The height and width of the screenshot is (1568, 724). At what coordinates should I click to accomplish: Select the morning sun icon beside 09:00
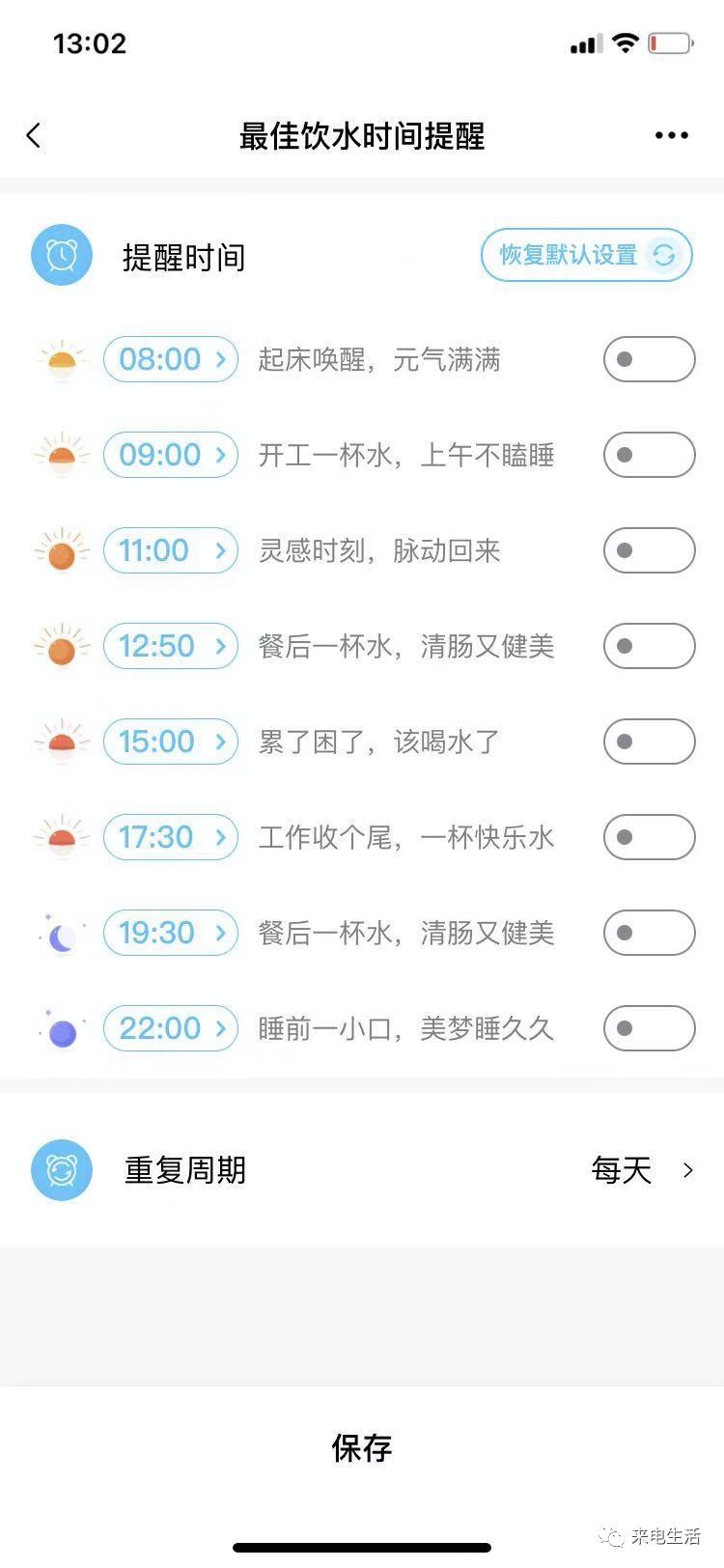click(x=61, y=454)
